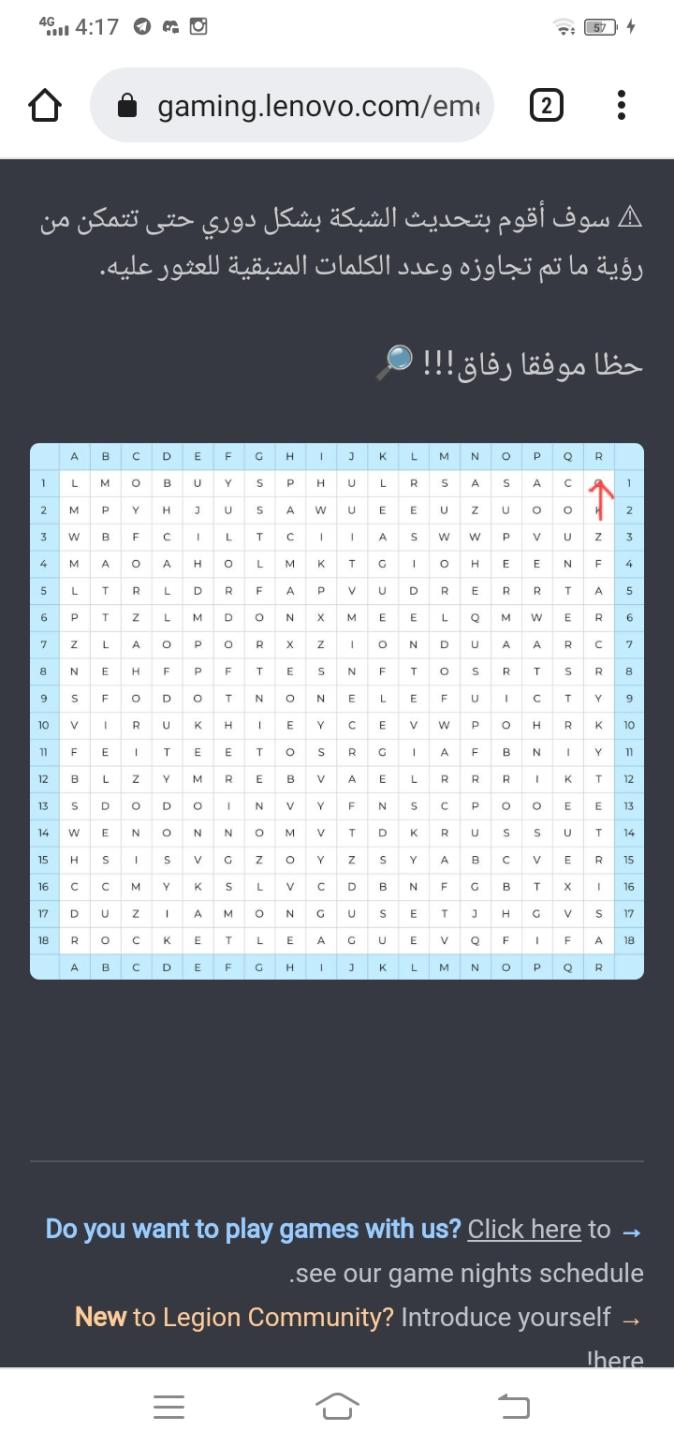The image size is (674, 1446).
Task: Open recent apps from the navigation bar
Action: (x=169, y=1407)
